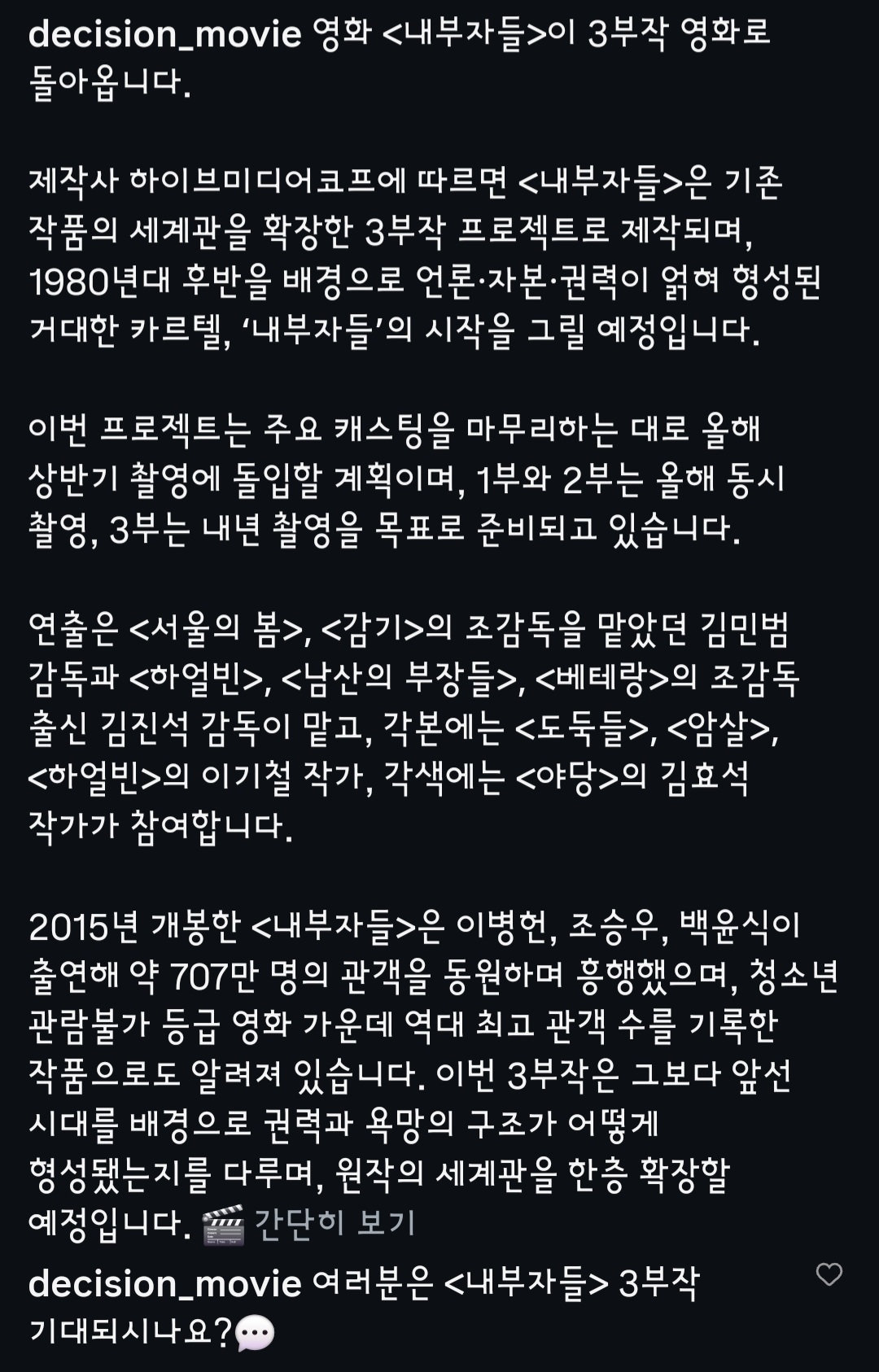This screenshot has width=879, height=1372.
Task: Open decision_movie profile from the comment username
Action: tap(165, 1283)
